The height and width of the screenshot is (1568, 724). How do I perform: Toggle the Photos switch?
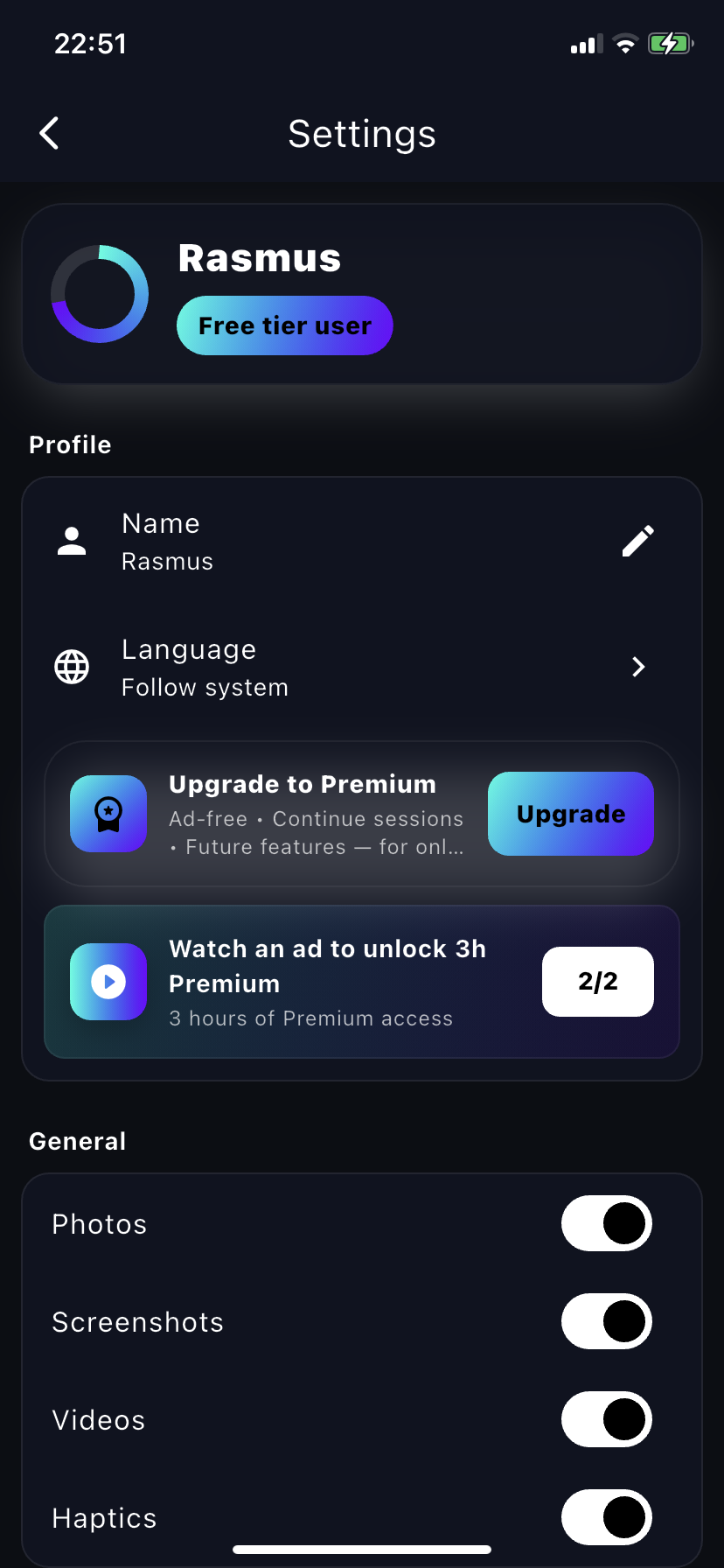tap(606, 1223)
